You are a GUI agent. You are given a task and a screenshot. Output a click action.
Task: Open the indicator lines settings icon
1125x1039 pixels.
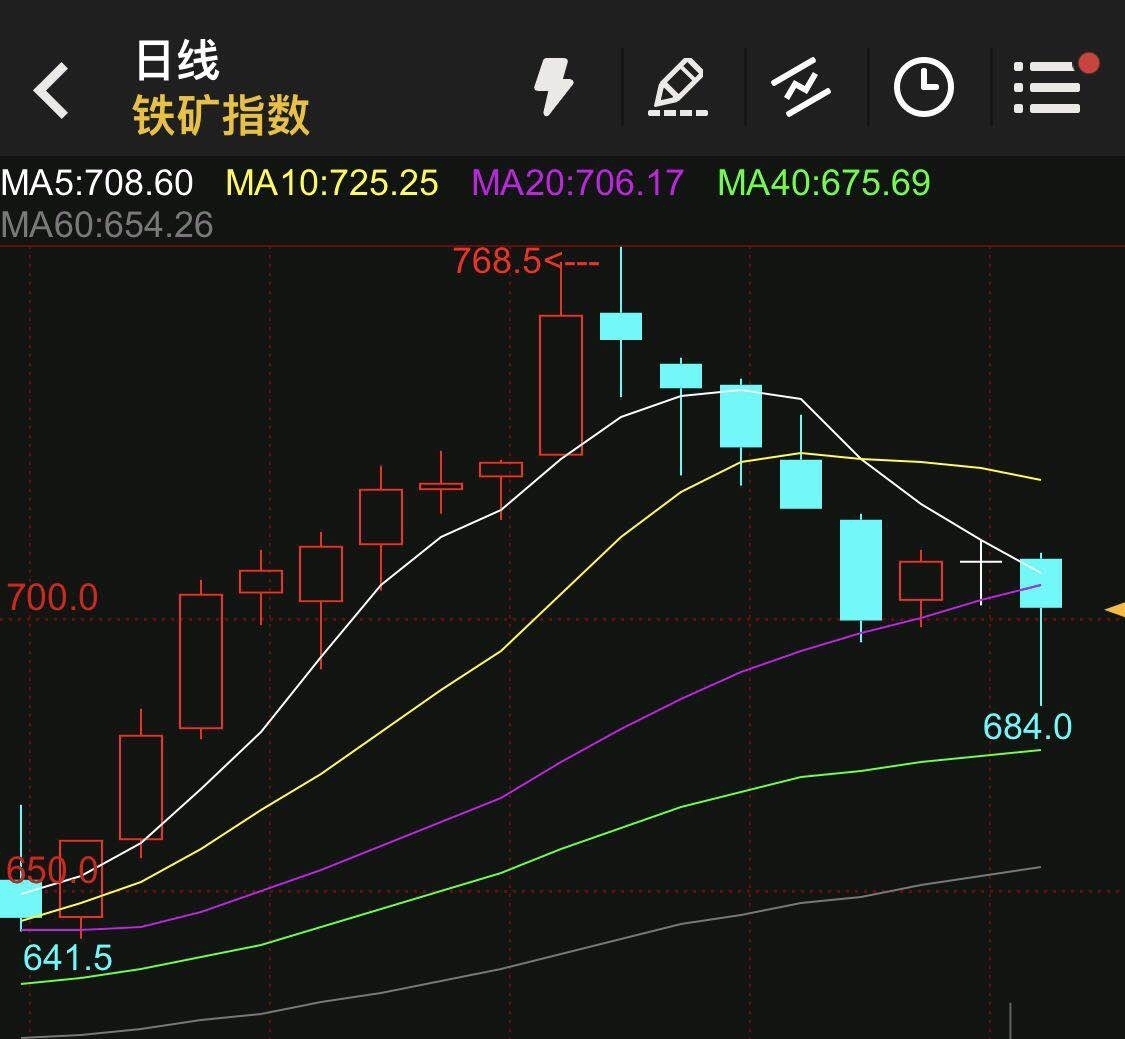coord(802,87)
